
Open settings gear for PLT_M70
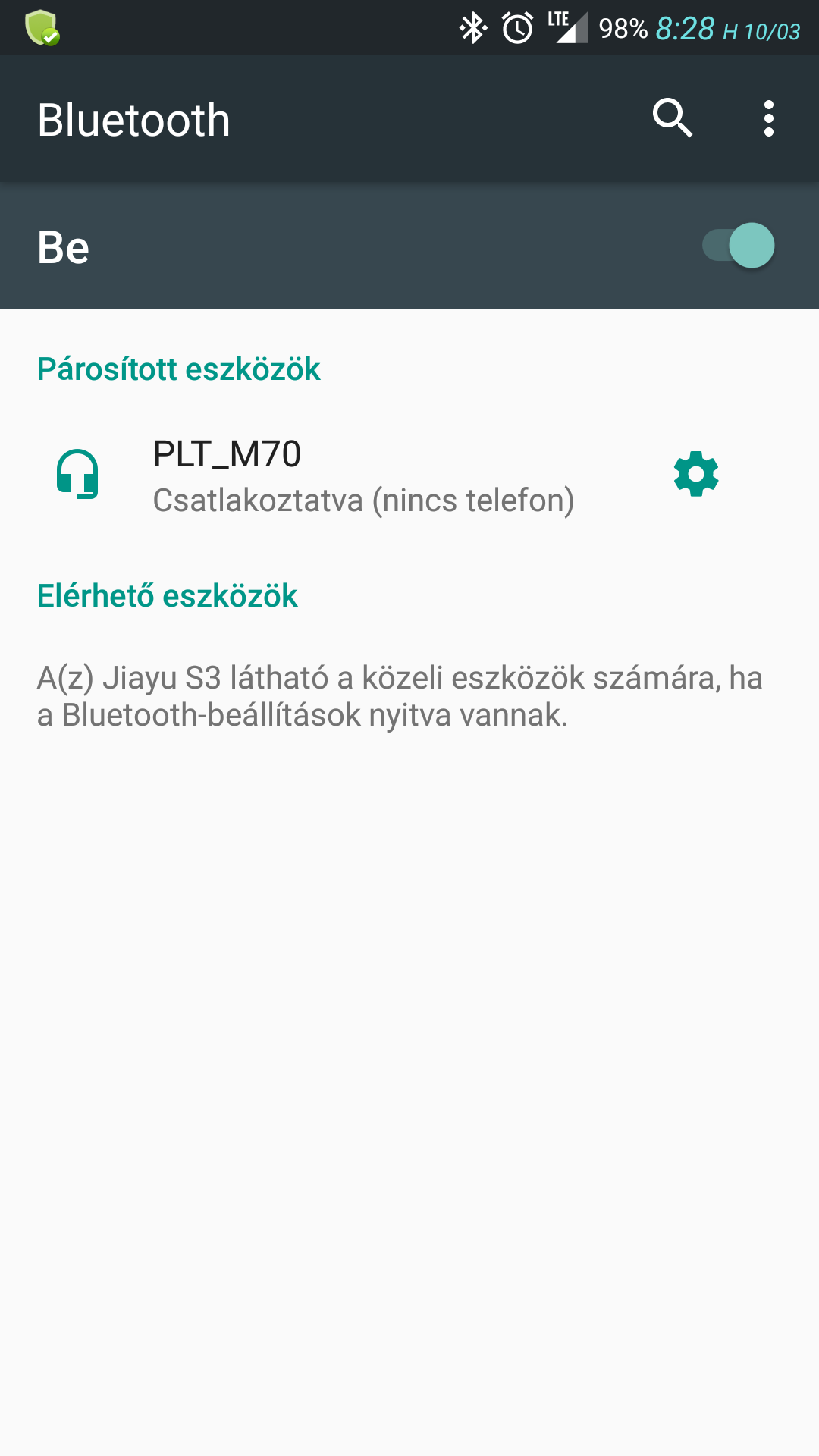click(696, 474)
